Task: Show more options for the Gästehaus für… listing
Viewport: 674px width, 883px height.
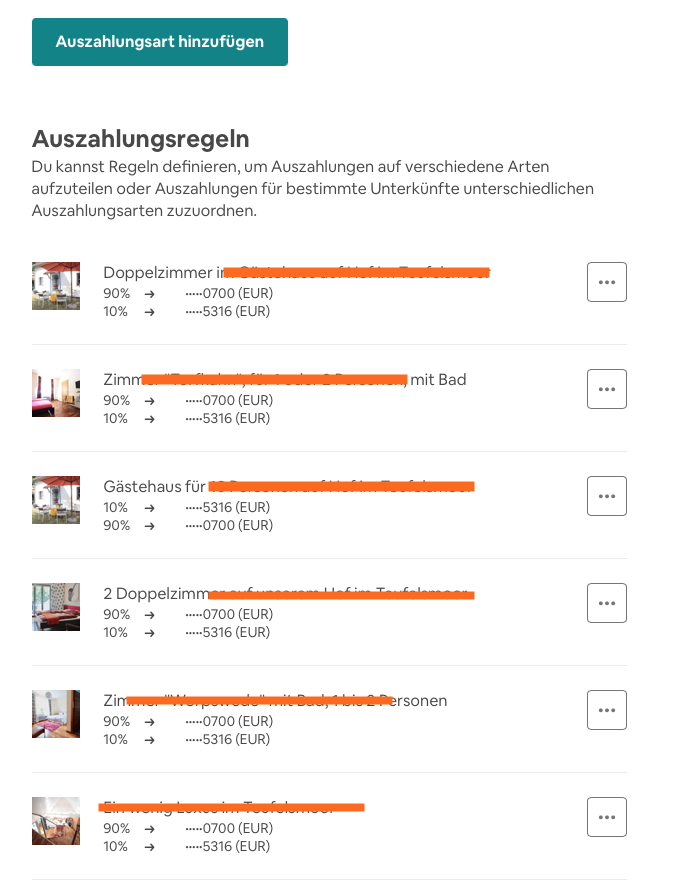Action: [x=606, y=496]
